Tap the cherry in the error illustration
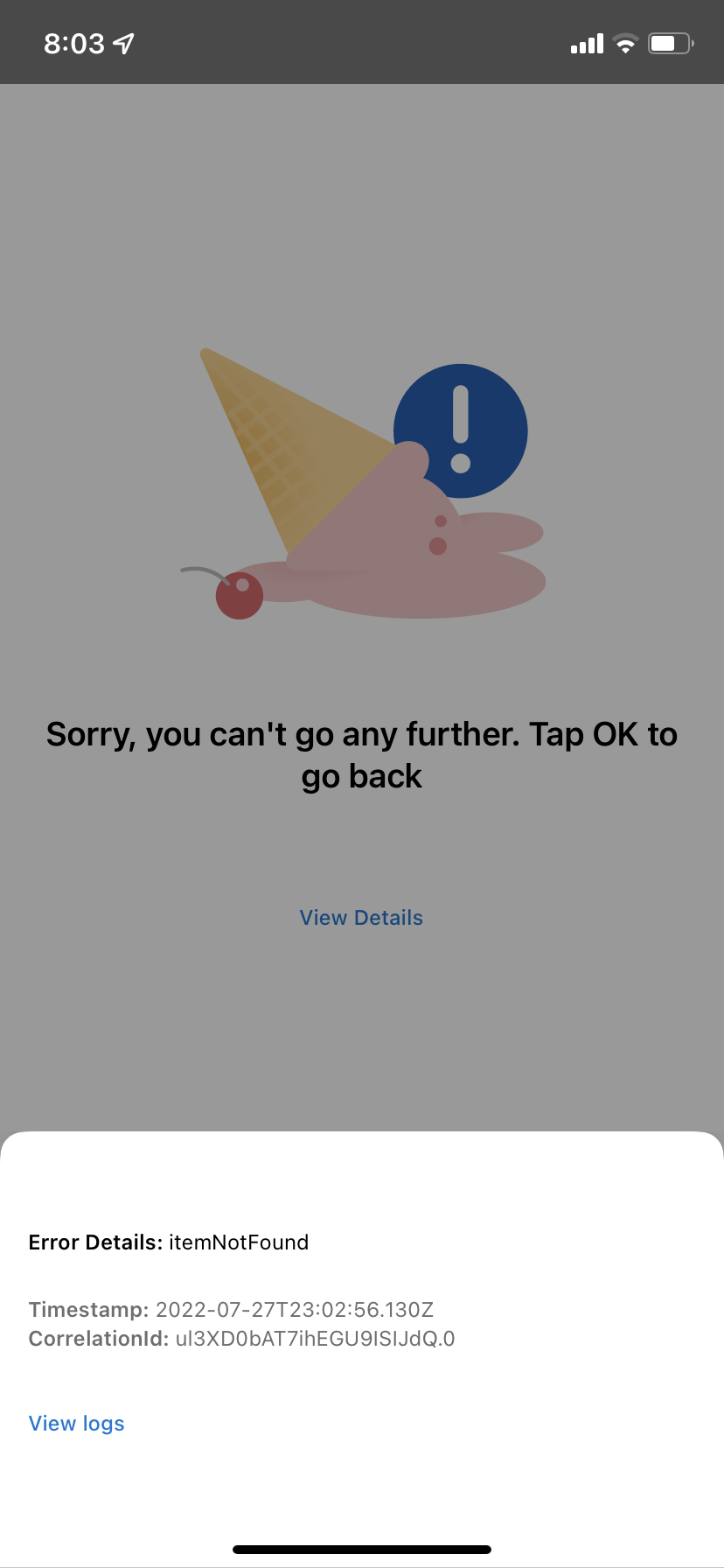 point(238,594)
